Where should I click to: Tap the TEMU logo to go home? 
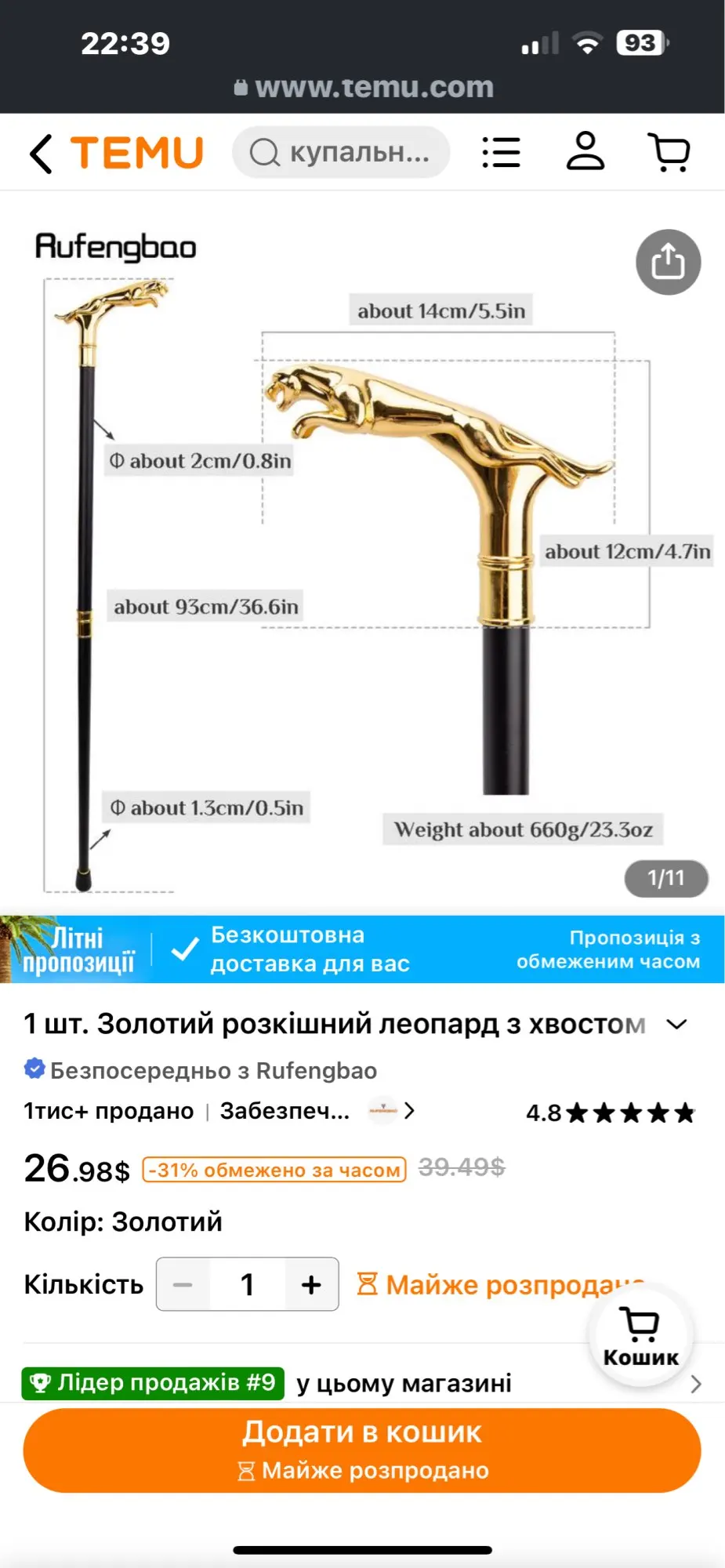tap(137, 152)
